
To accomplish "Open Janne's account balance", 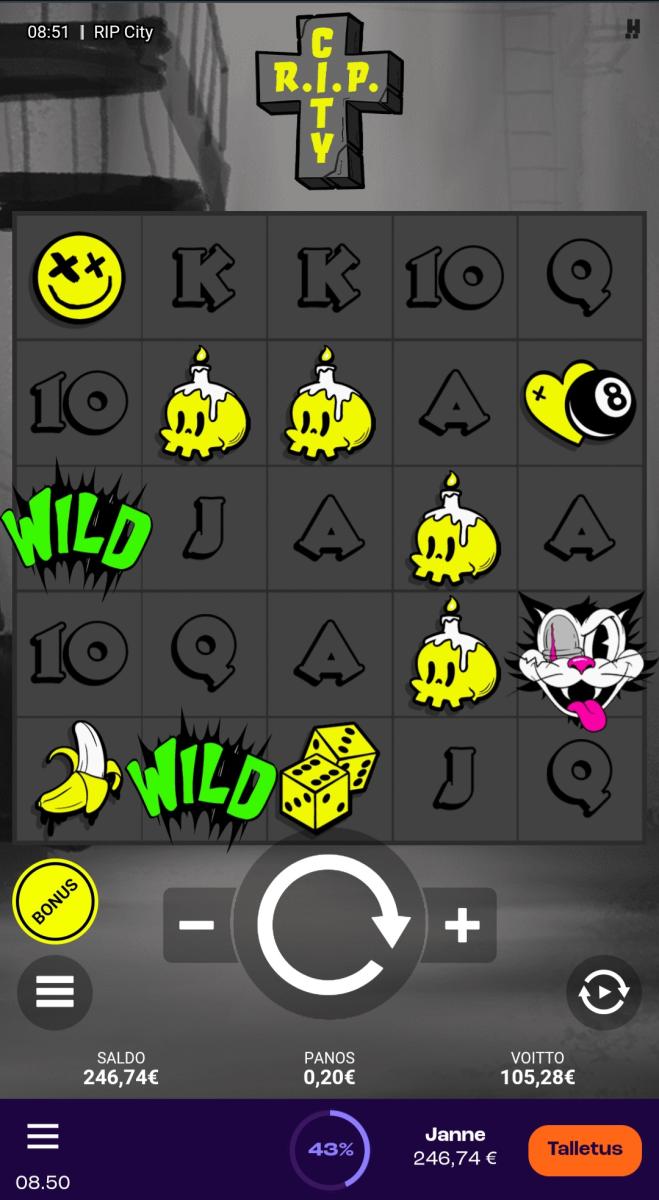I will (x=455, y=1148).
